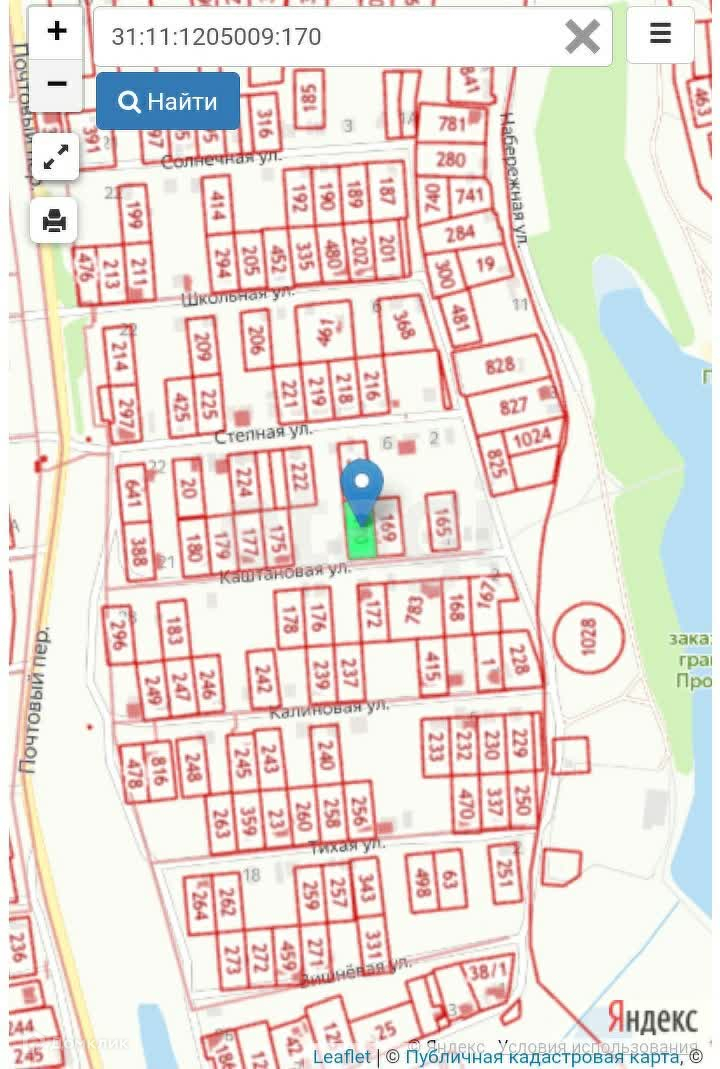Open the hamburger menu
This screenshot has width=720, height=1069.
(x=660, y=35)
